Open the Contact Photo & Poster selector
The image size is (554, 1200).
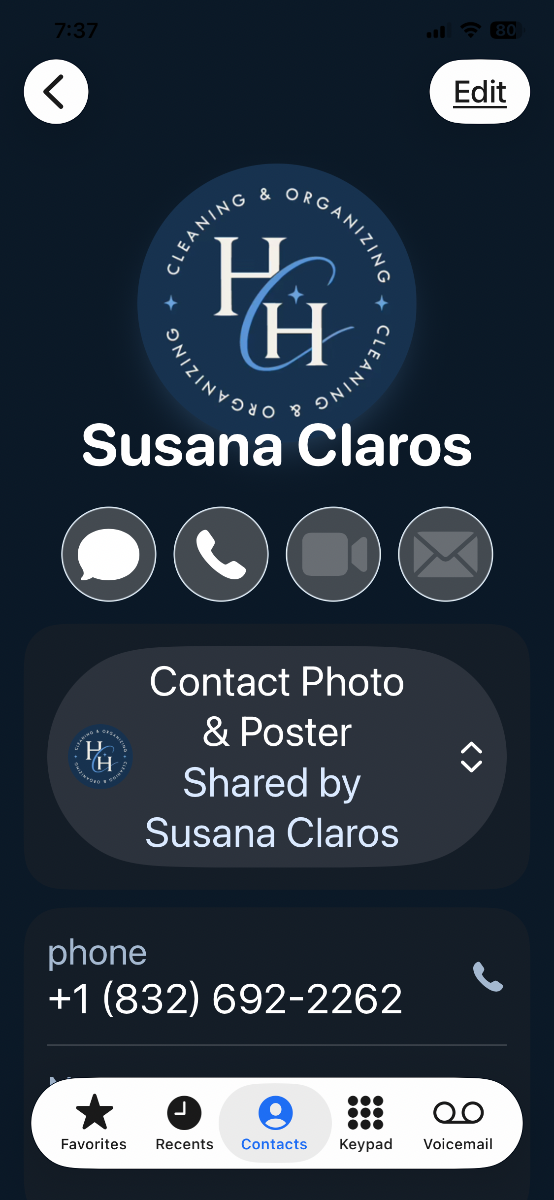coord(277,757)
